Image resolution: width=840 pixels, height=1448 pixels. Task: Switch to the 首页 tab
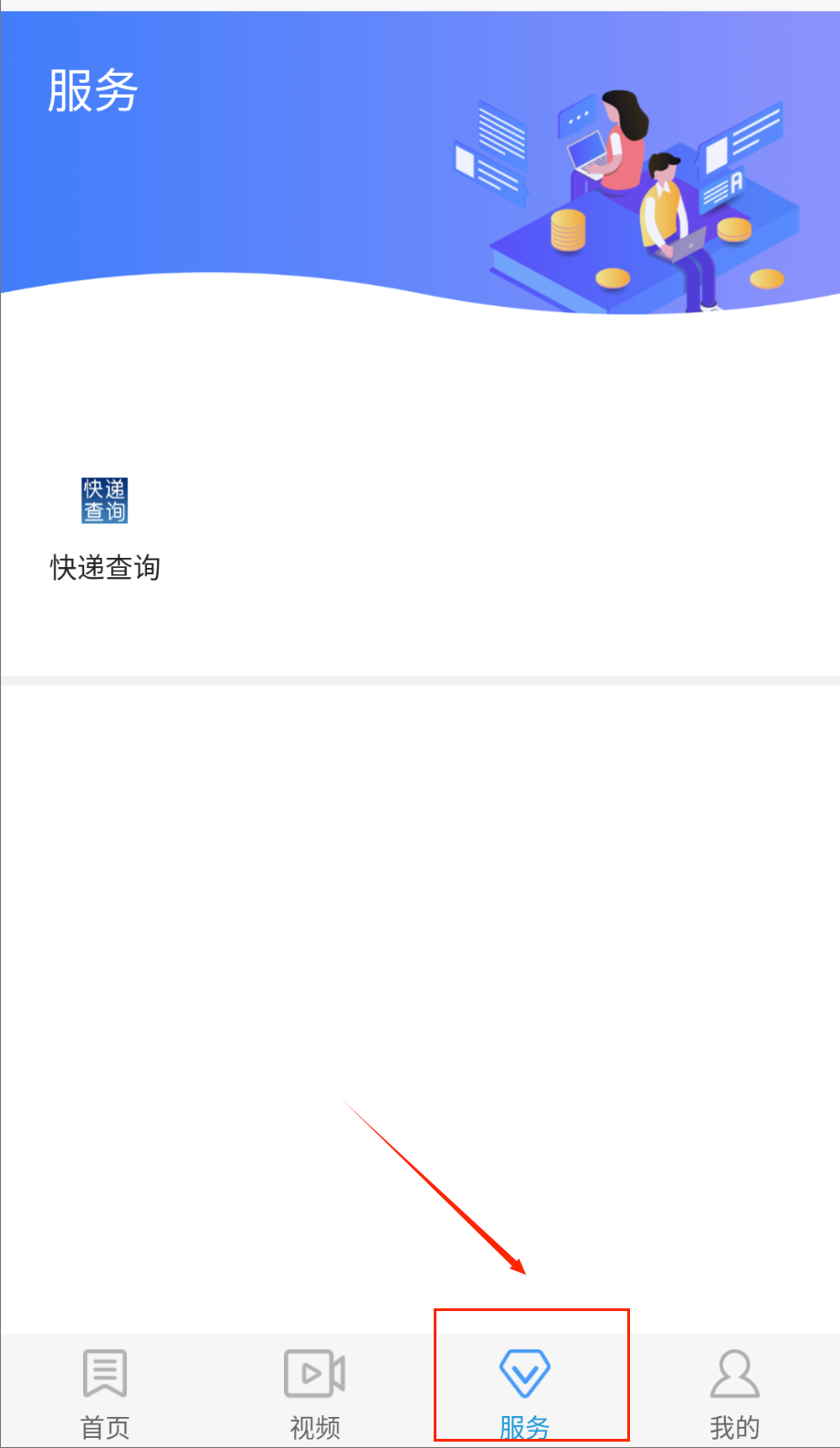[105, 1388]
